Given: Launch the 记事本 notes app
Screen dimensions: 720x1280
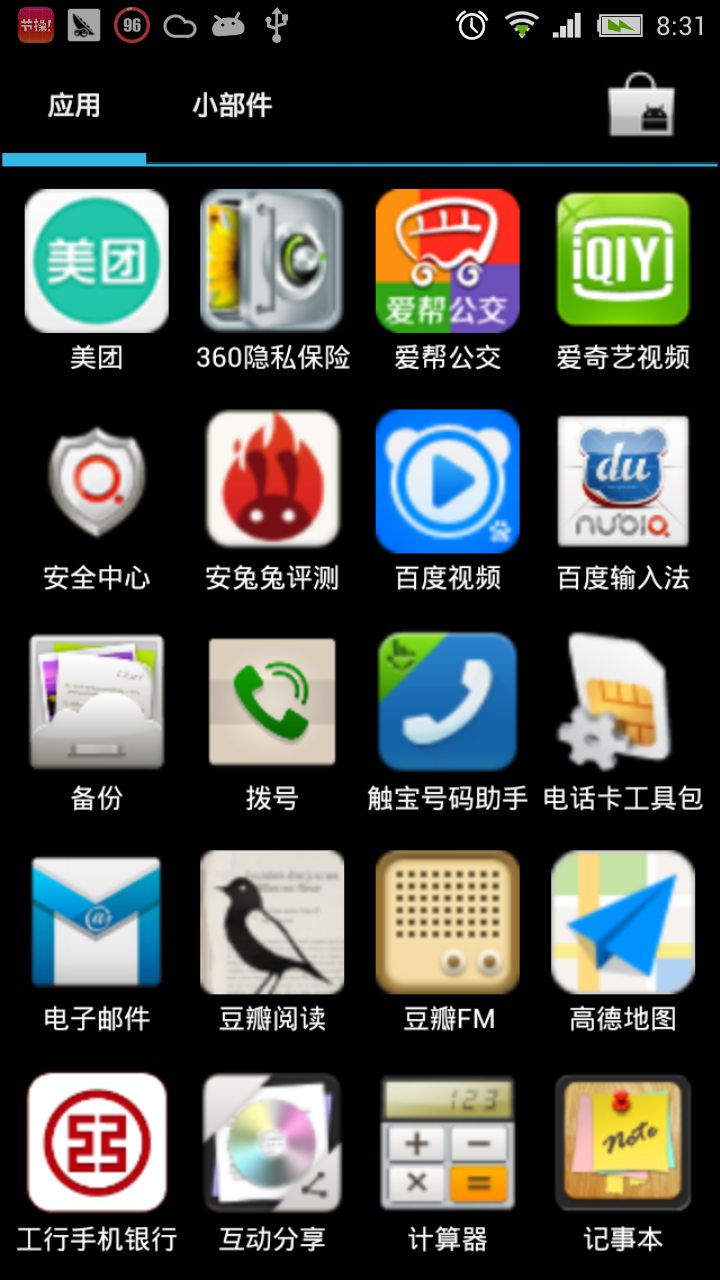Looking at the screenshot, I should click(623, 1142).
